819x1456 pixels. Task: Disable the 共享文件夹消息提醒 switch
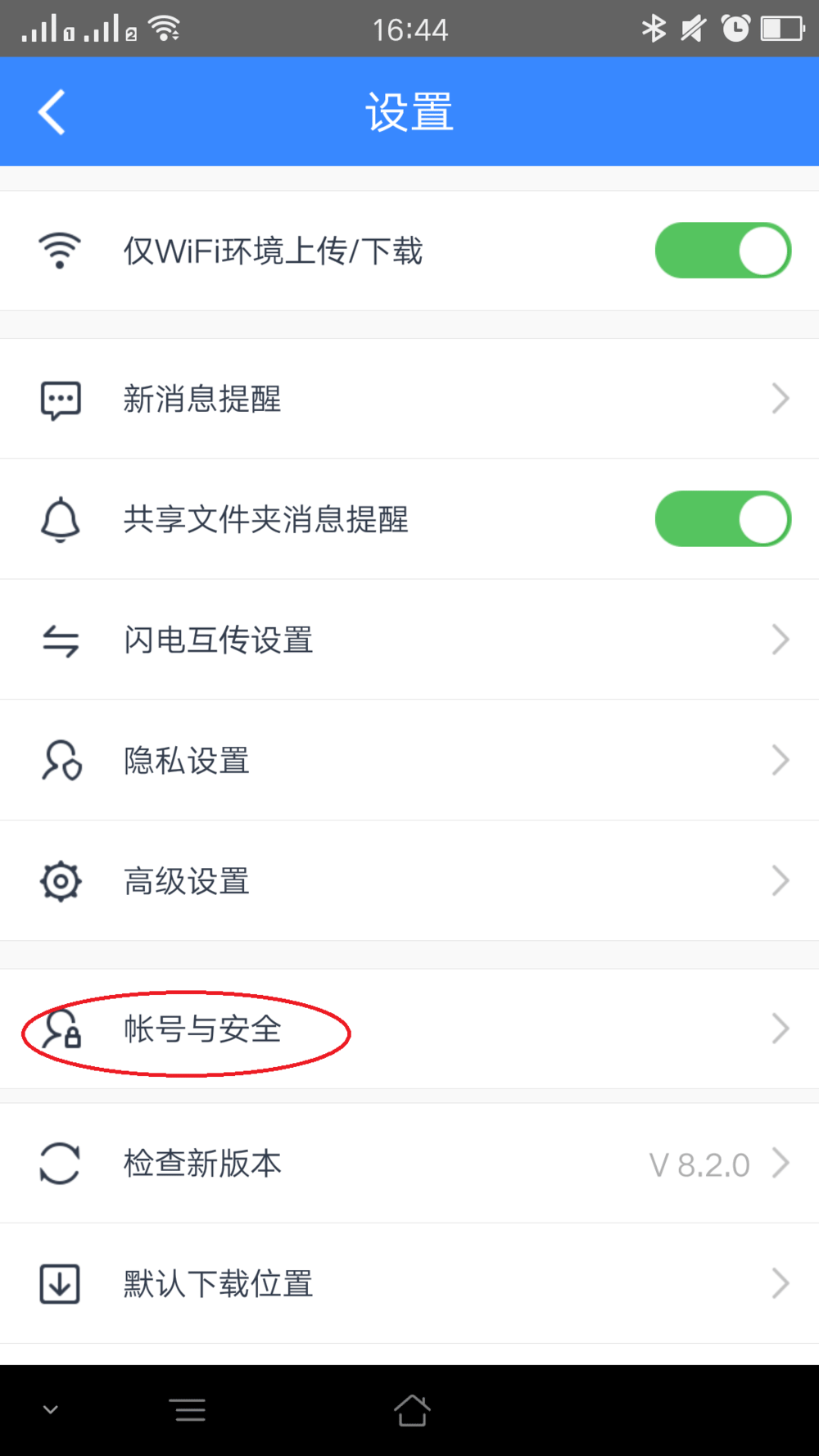point(722,518)
